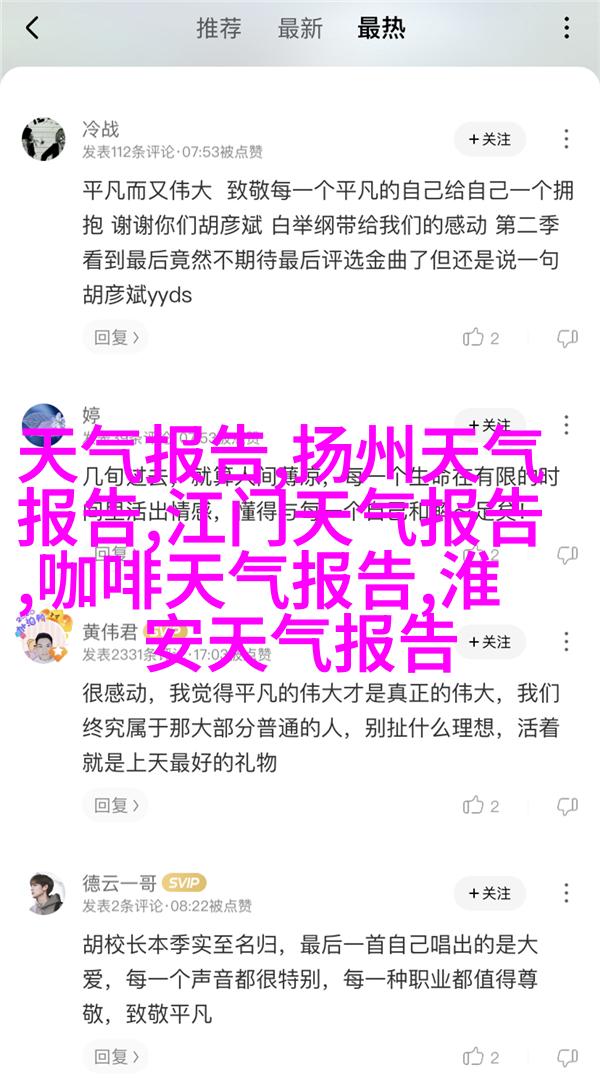Follow user 德云一哥
The height and width of the screenshot is (1083, 600).
pyautogui.click(x=489, y=893)
